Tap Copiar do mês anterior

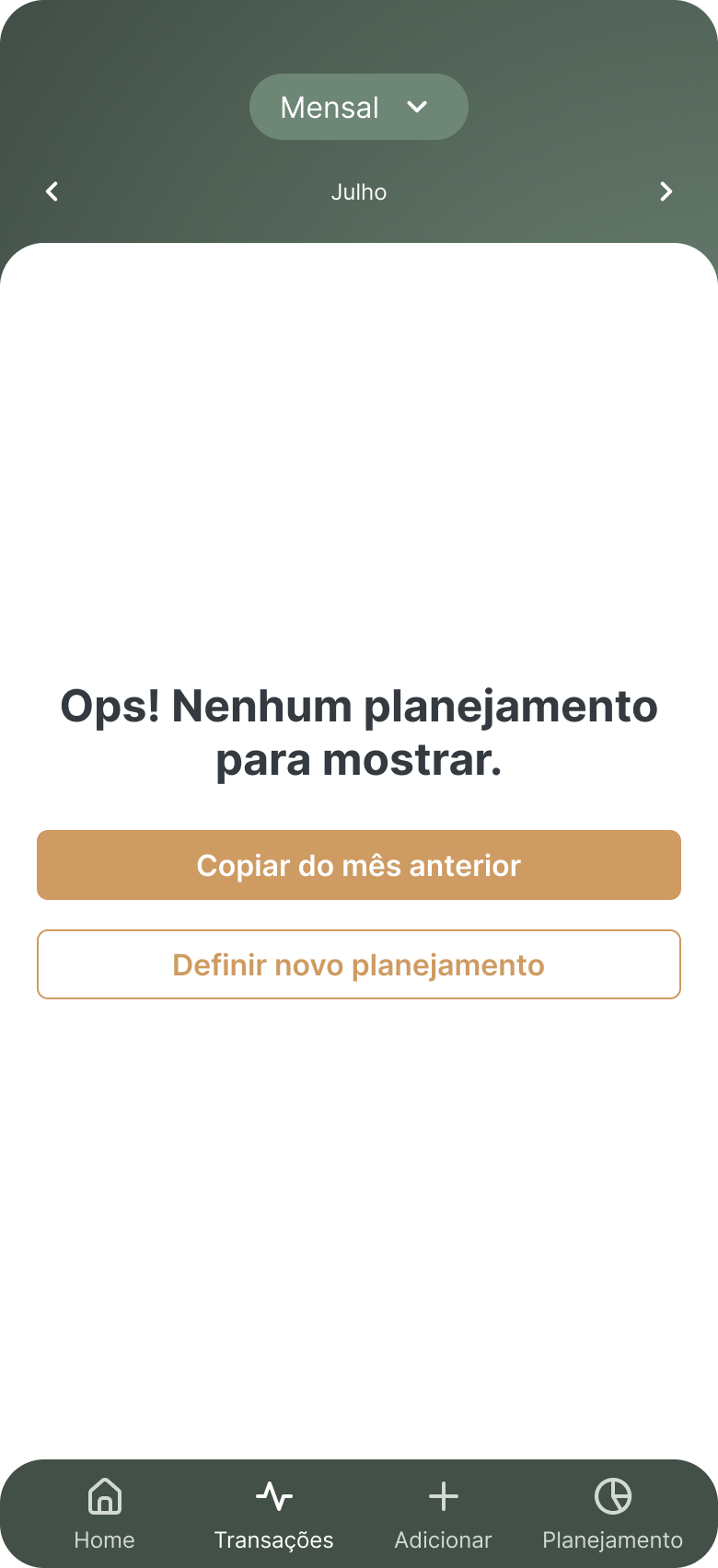coord(359,865)
